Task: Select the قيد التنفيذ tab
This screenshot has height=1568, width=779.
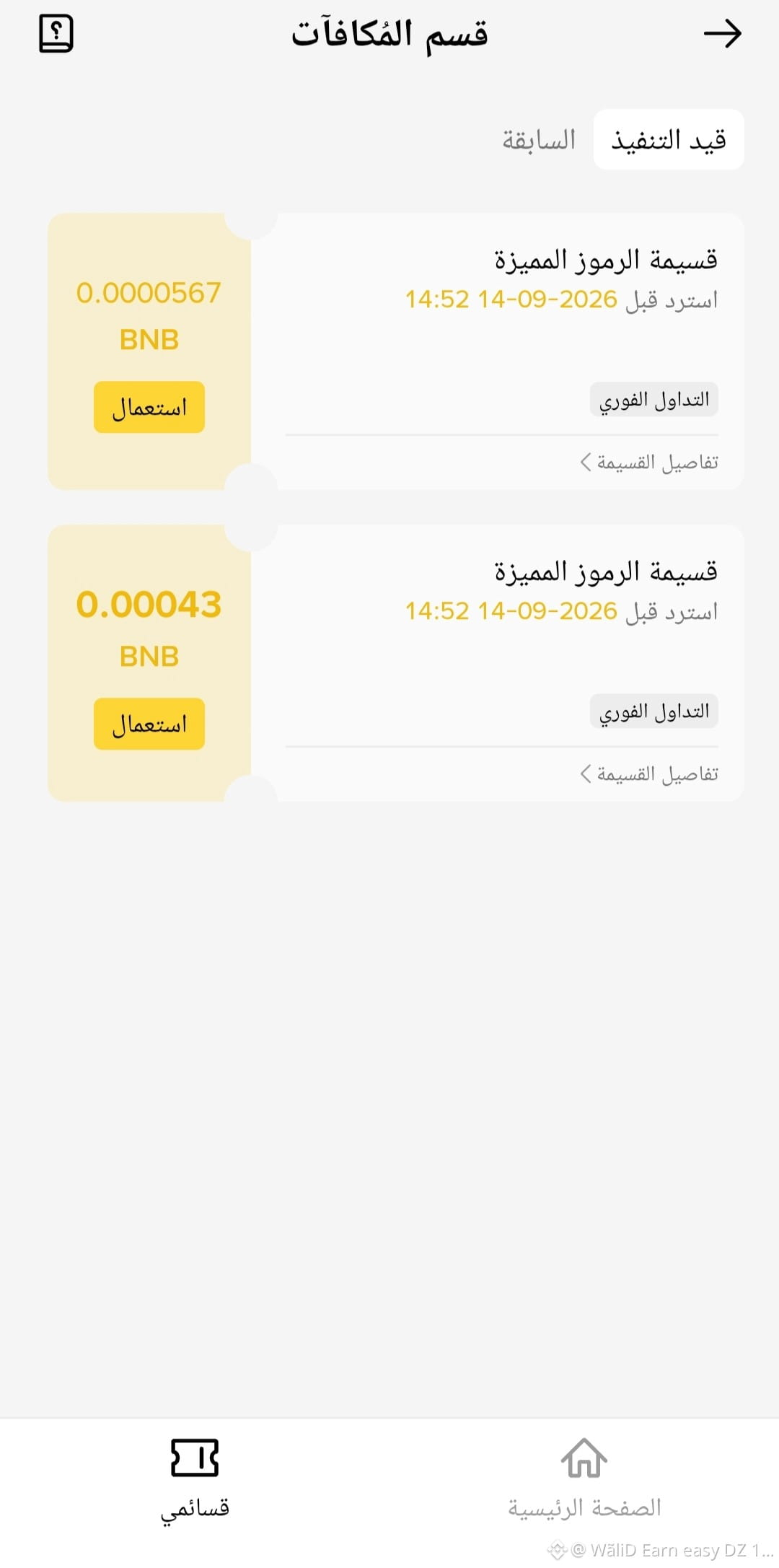Action: click(669, 139)
